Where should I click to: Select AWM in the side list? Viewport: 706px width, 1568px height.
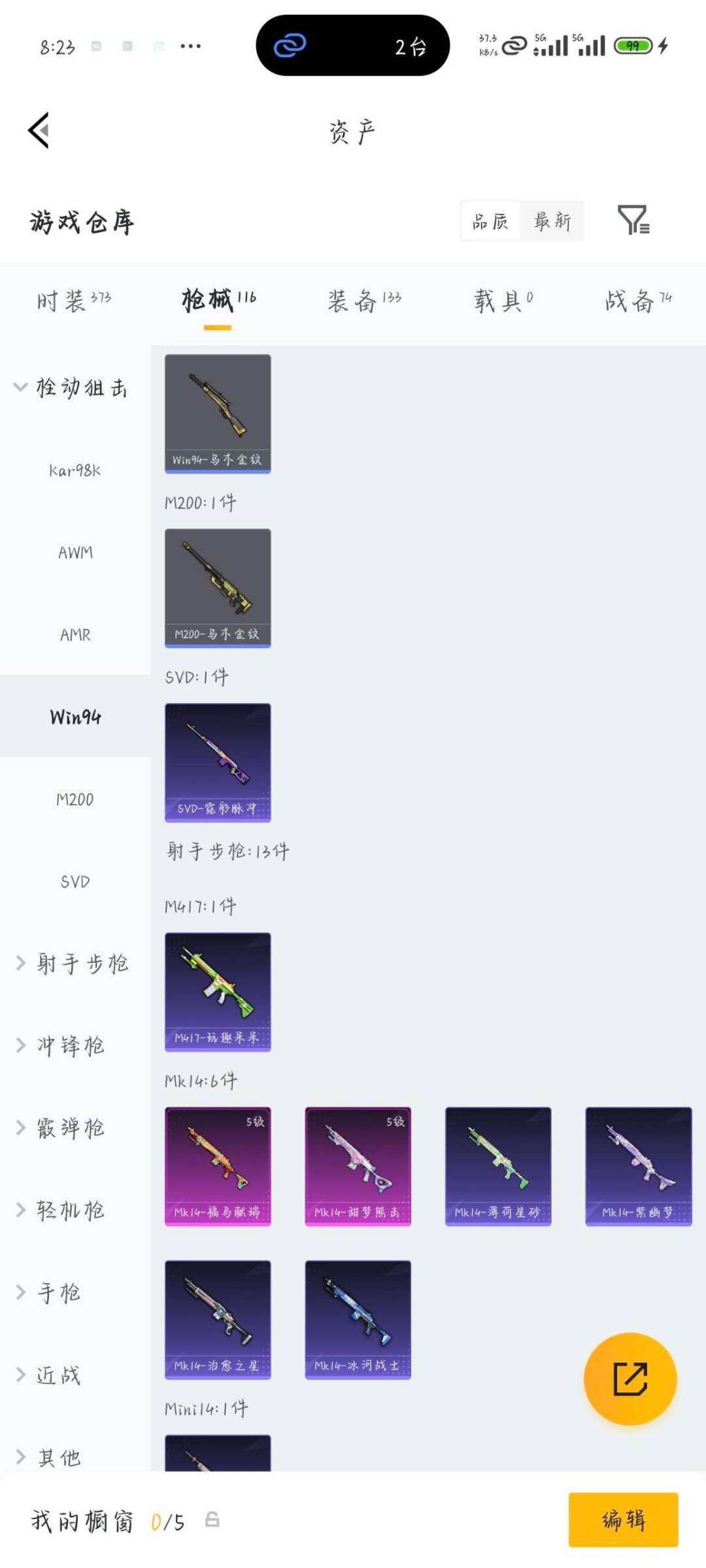click(75, 553)
